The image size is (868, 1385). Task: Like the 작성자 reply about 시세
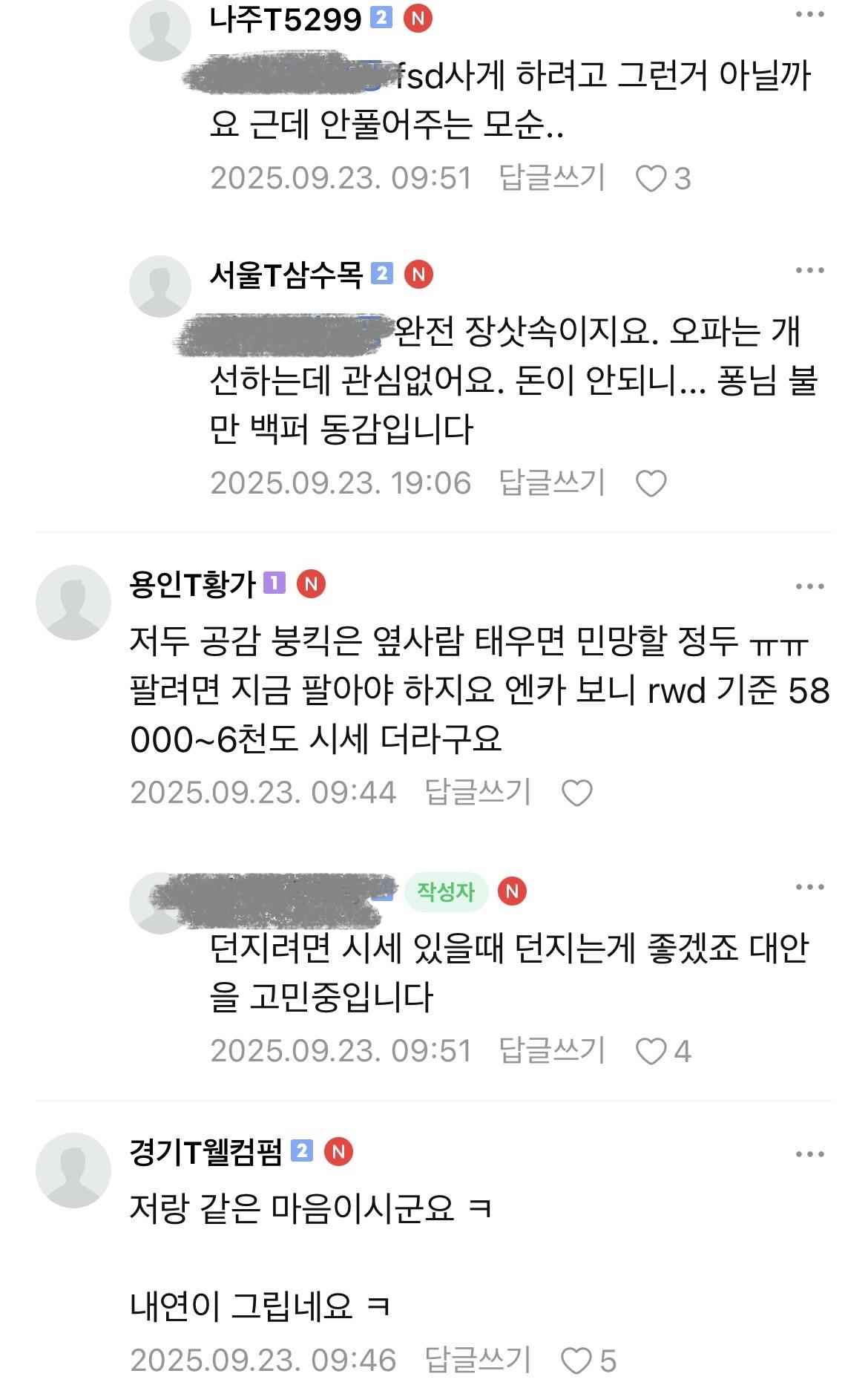point(652,1051)
